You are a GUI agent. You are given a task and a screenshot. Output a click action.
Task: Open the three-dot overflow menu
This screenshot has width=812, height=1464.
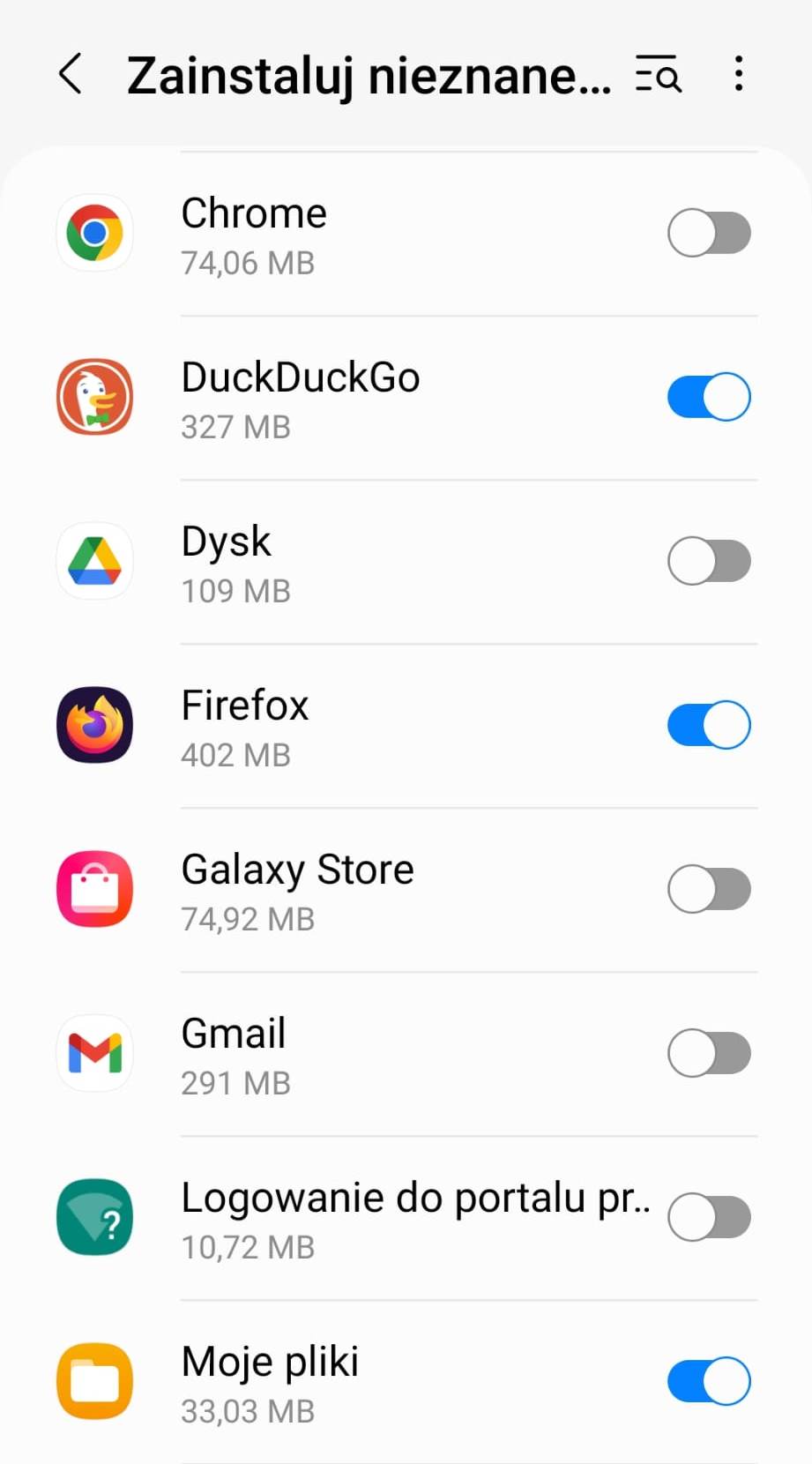(x=739, y=74)
